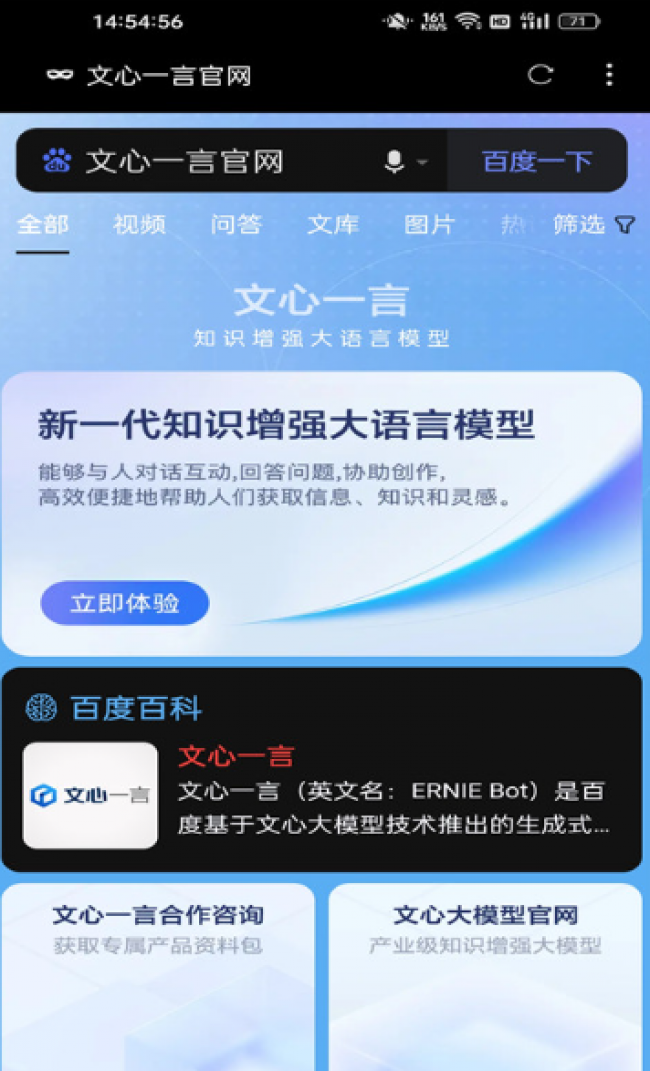
Task: Switch to the 视频 tab
Action: click(x=139, y=225)
